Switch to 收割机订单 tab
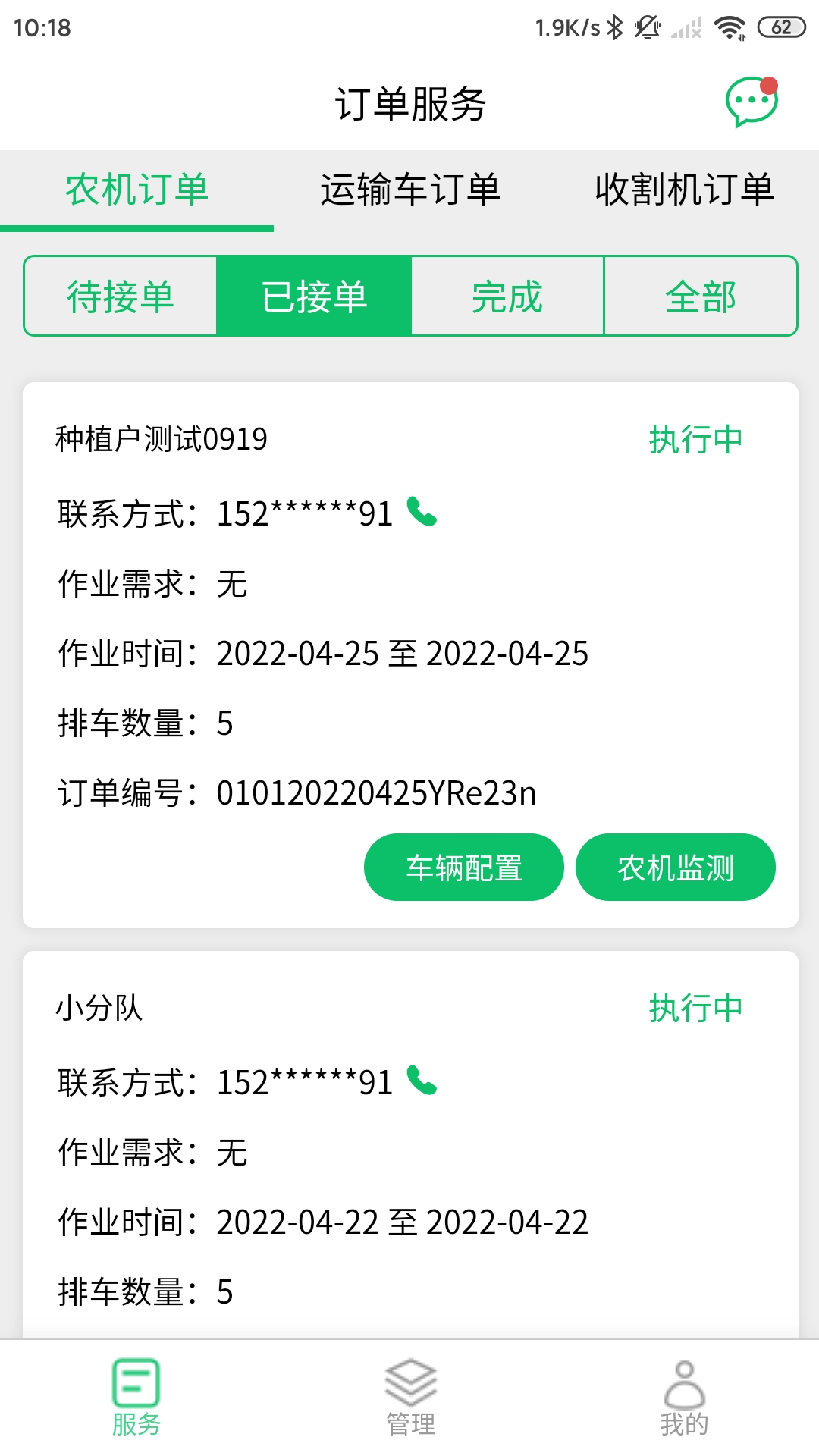Screen dimensions: 819x1456 coord(684,190)
